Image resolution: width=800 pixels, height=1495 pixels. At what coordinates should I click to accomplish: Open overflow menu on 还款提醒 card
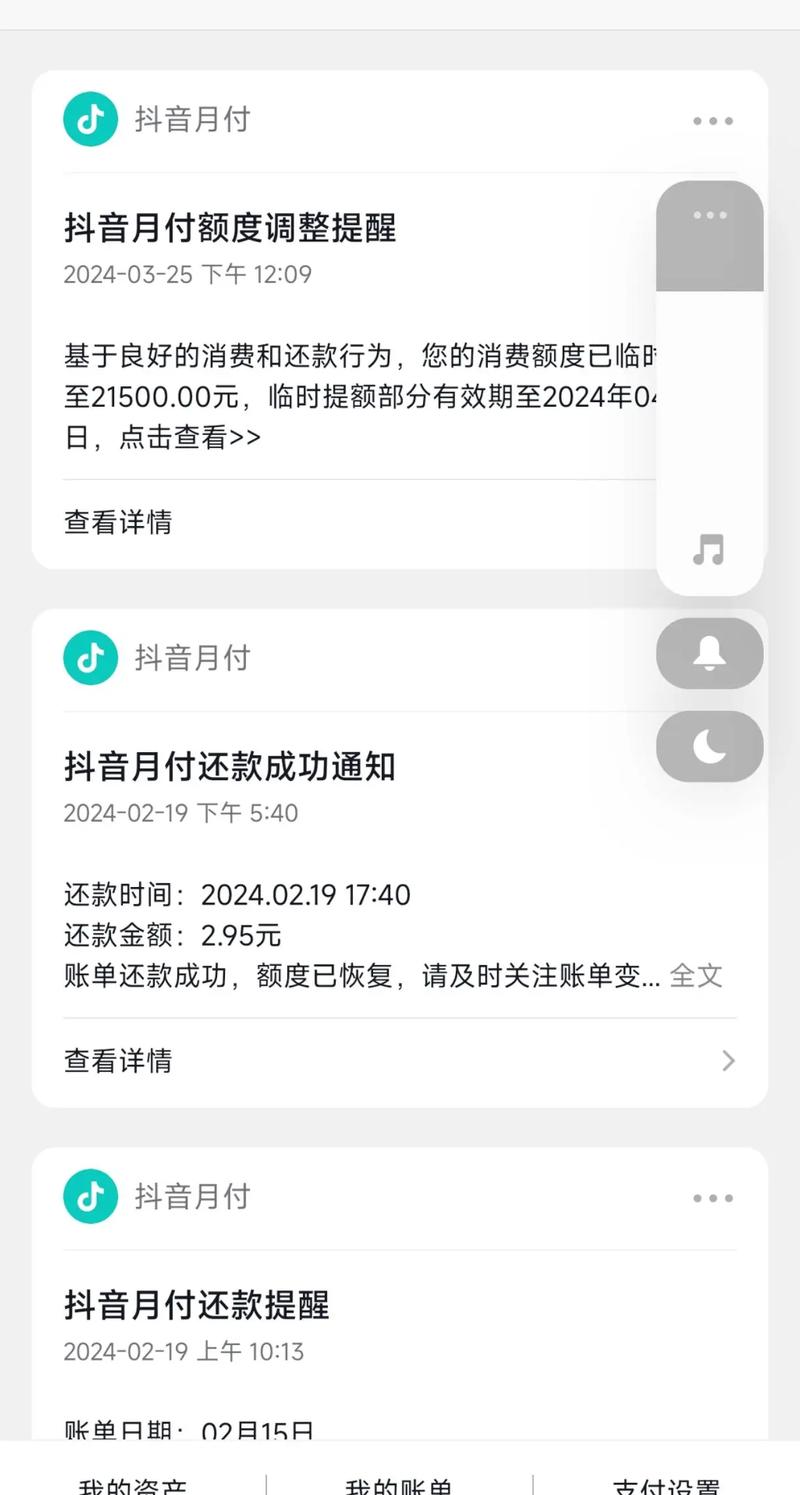(x=712, y=1198)
